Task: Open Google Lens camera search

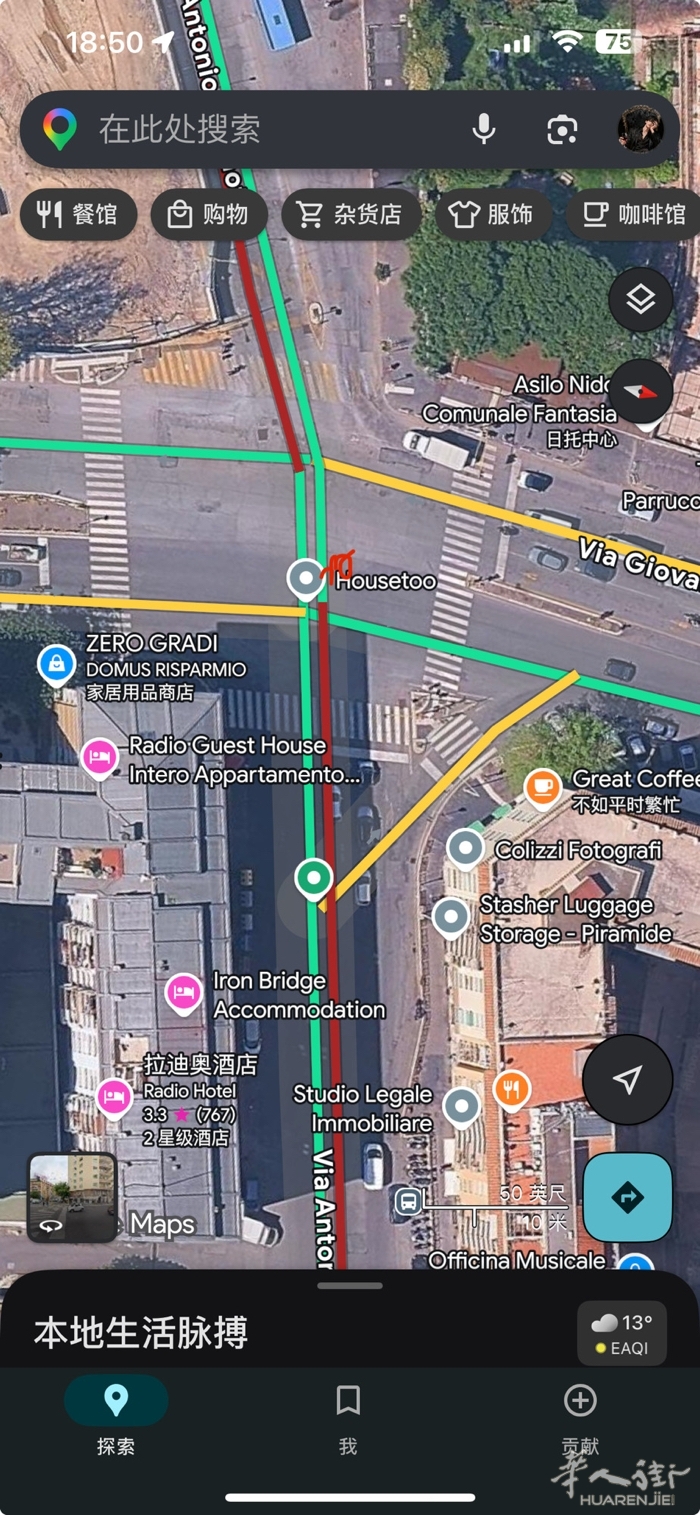Action: pos(562,129)
